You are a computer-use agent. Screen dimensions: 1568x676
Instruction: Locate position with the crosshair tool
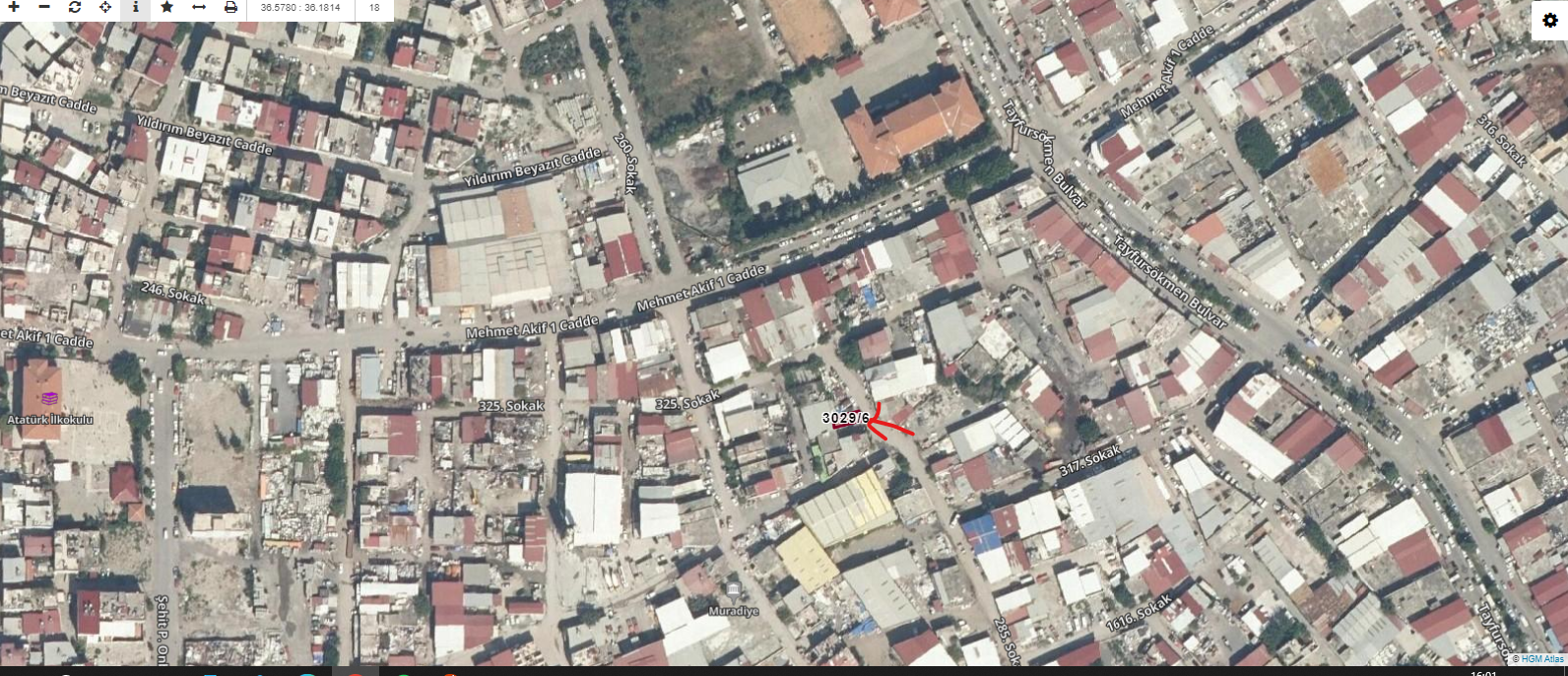point(105,7)
